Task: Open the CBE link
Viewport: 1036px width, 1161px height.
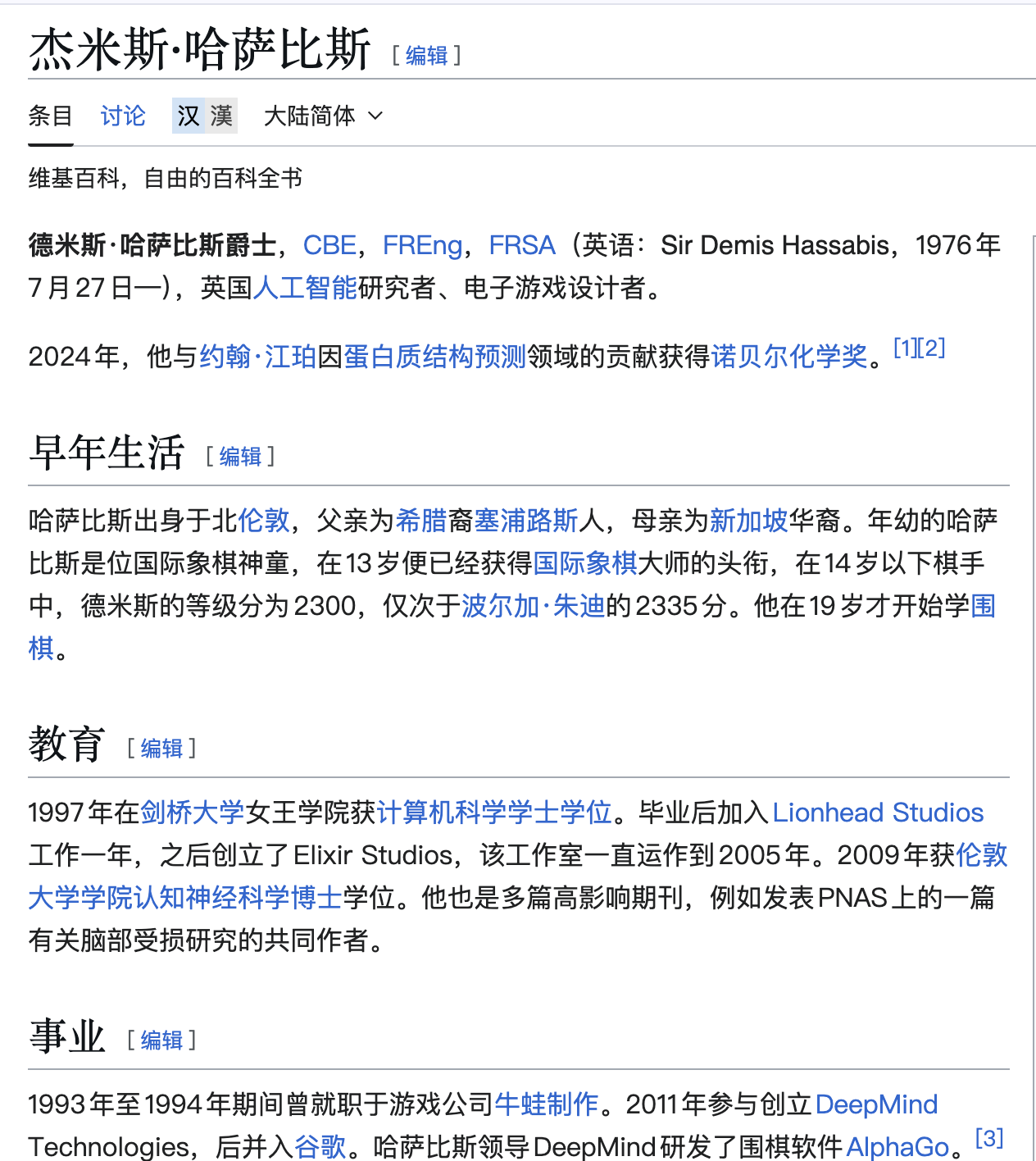Action: (x=329, y=245)
